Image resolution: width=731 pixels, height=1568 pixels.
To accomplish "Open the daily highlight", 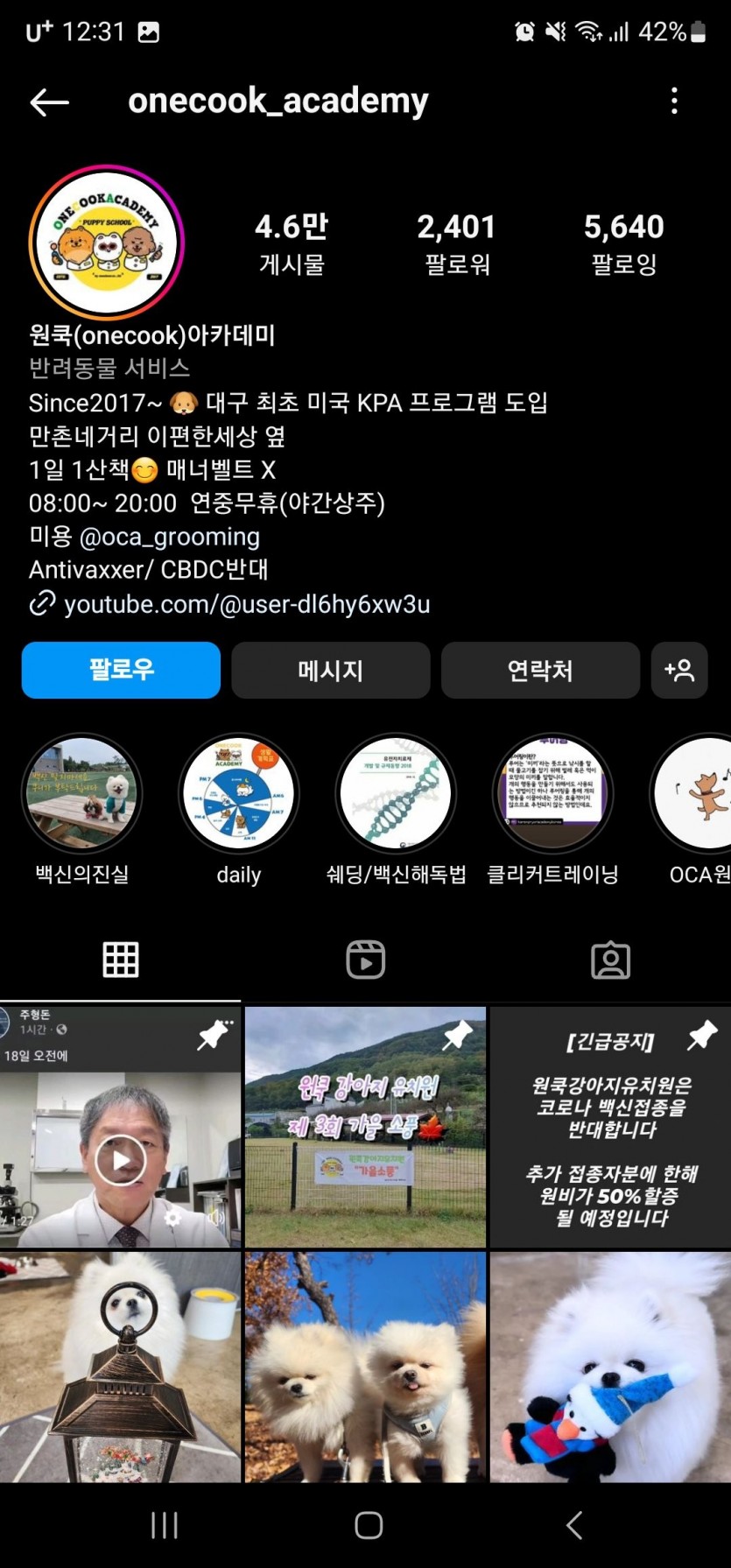I will point(238,794).
